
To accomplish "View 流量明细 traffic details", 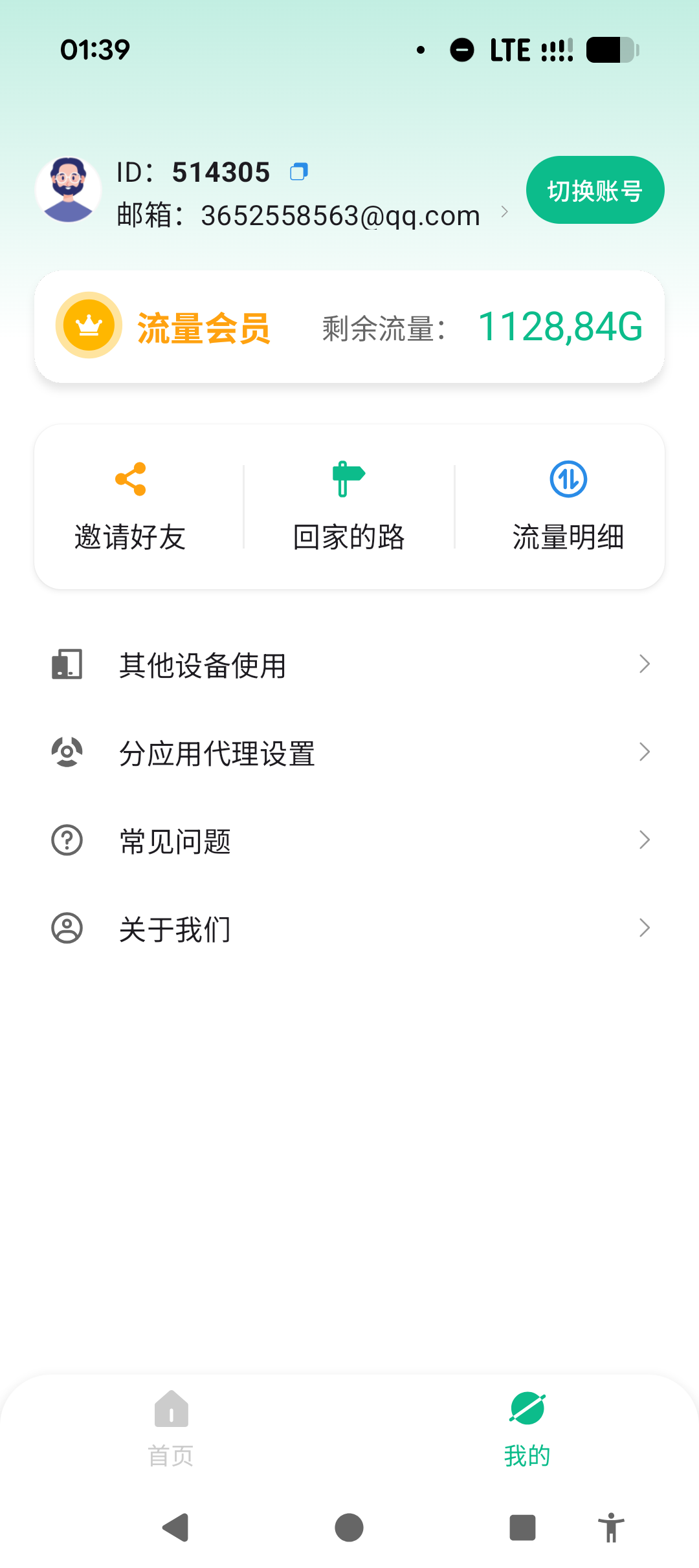I will (x=568, y=506).
